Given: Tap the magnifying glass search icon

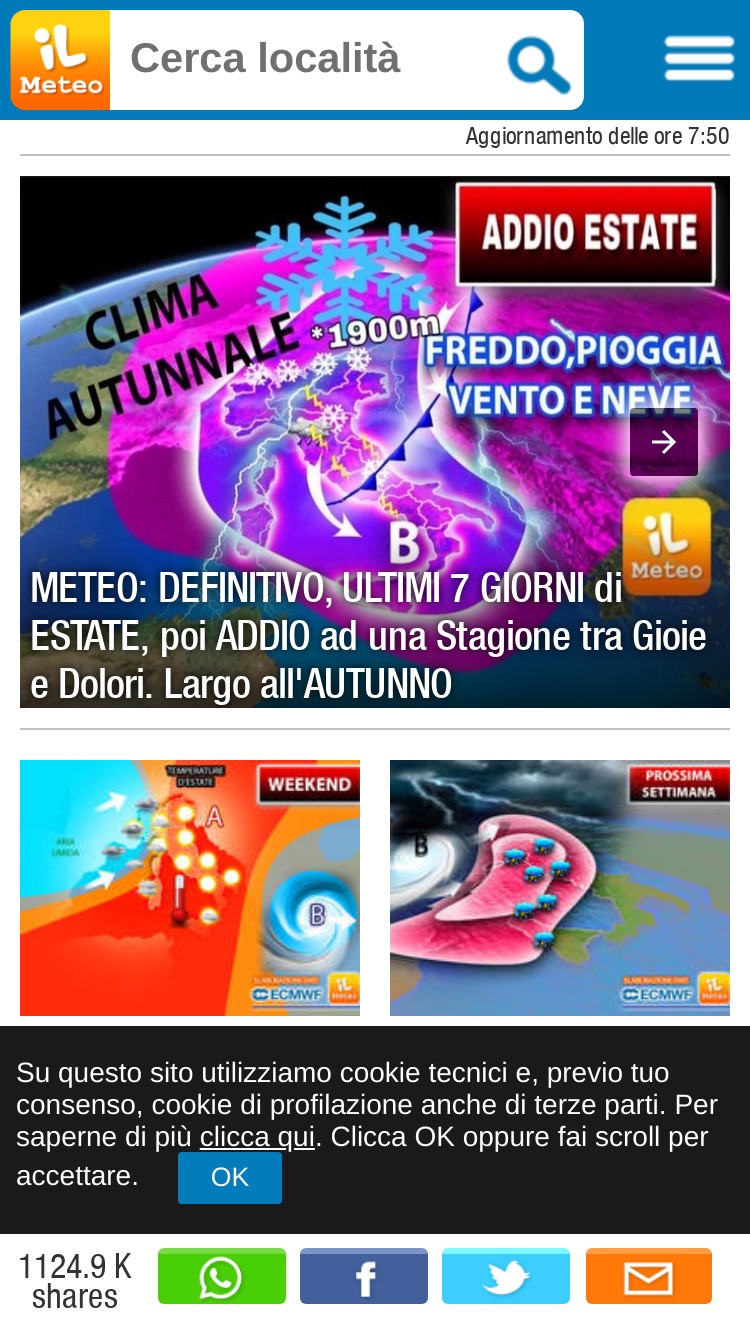Looking at the screenshot, I should [x=539, y=64].
